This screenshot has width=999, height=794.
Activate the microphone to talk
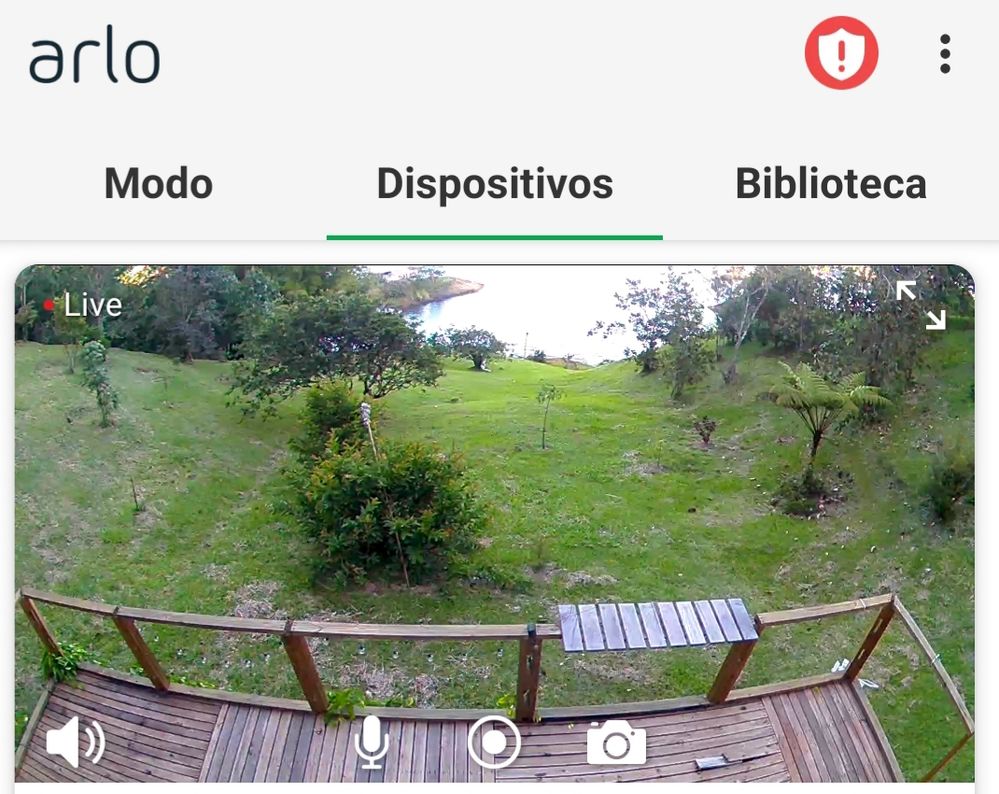372,743
